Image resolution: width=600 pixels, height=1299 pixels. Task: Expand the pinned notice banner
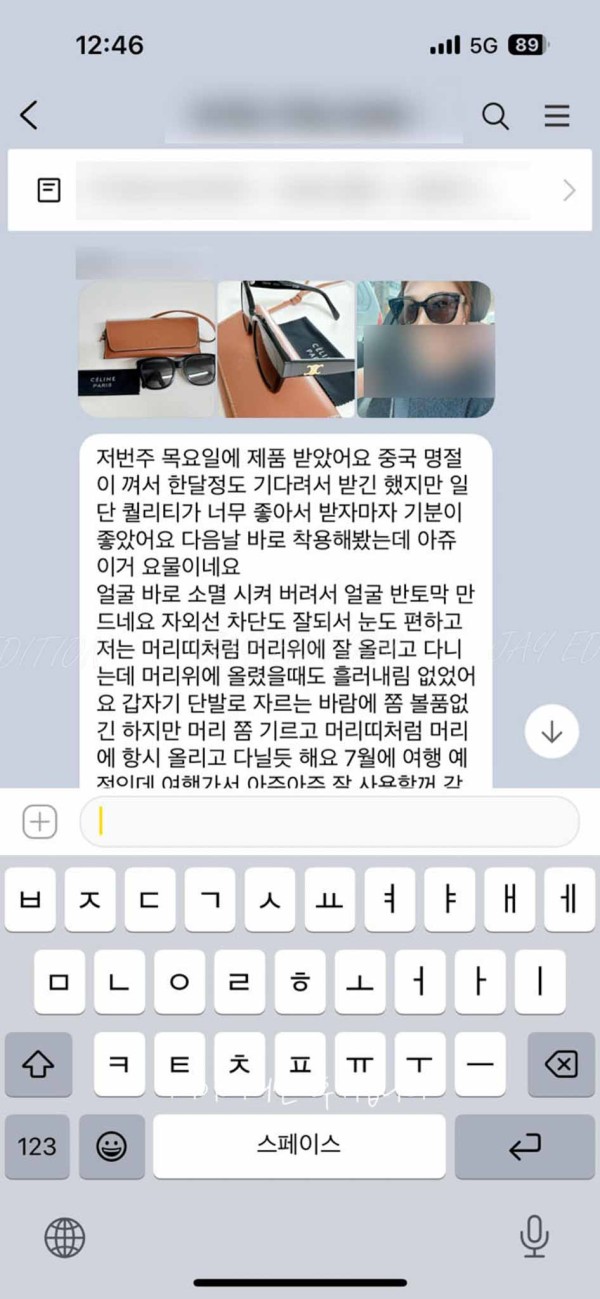click(569, 190)
